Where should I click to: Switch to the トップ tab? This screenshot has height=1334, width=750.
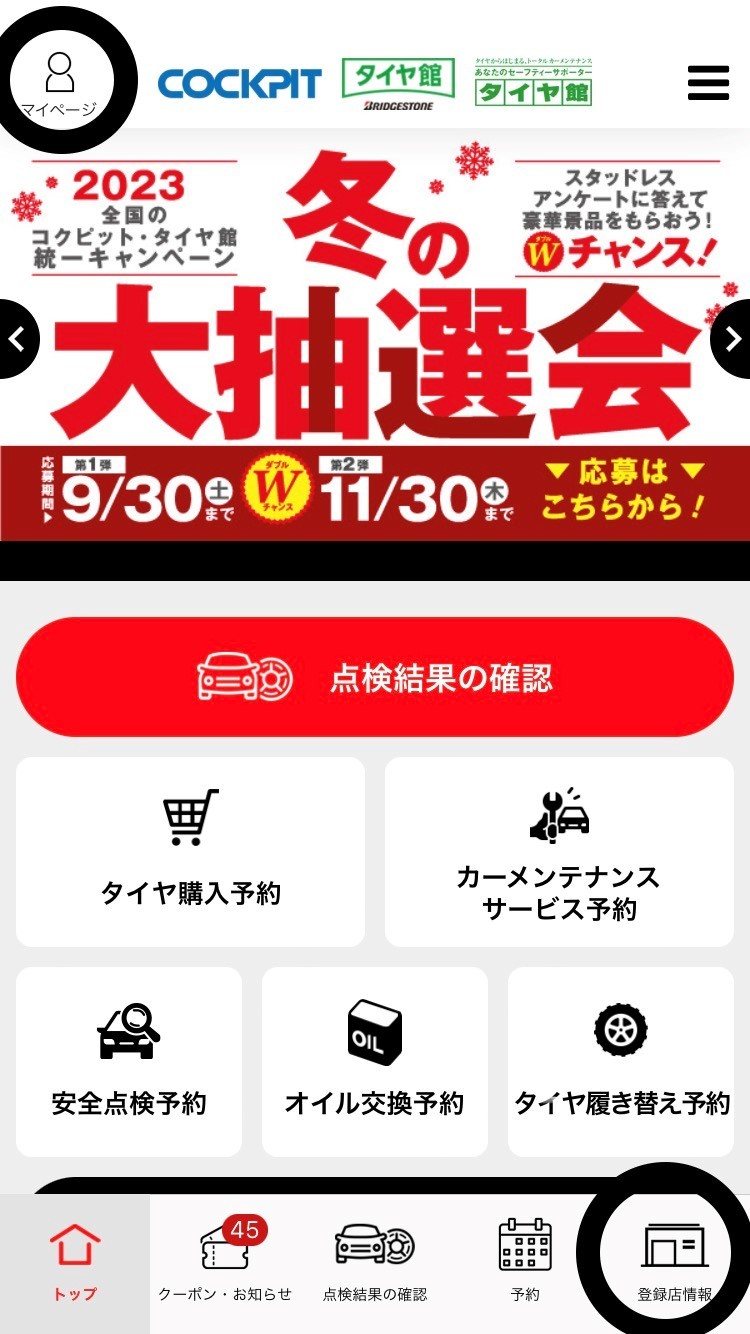(75, 1262)
